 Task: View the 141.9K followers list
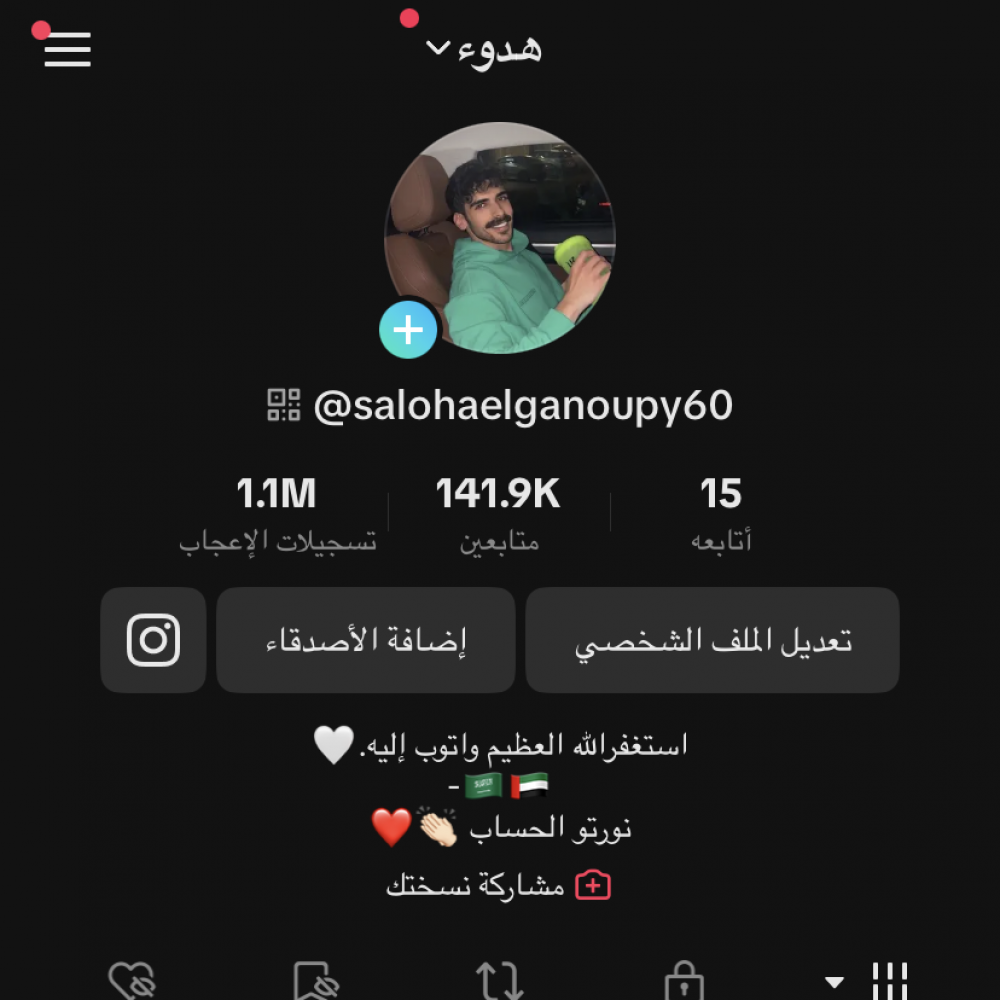click(498, 512)
